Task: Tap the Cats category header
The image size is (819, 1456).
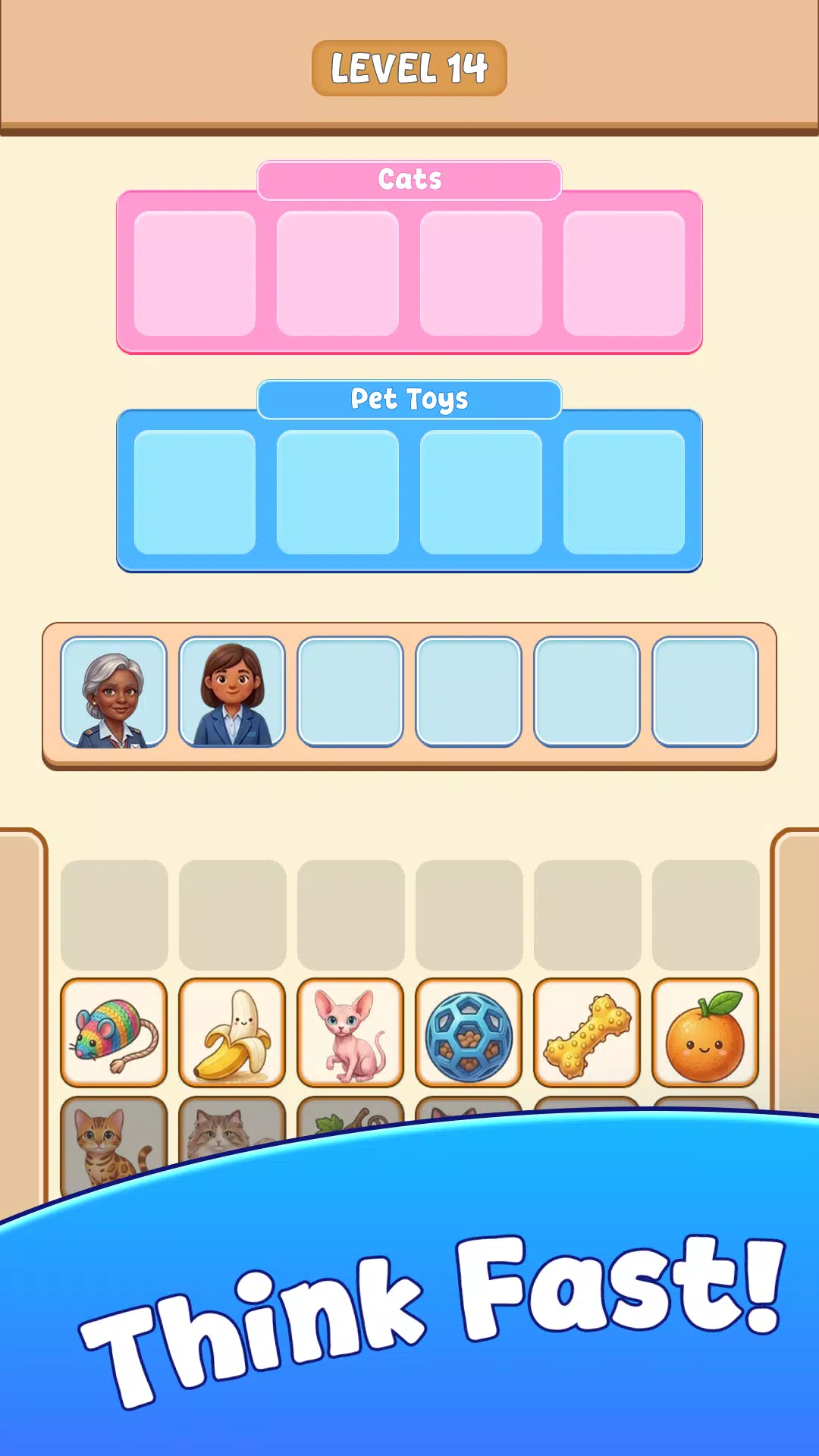Action: [x=409, y=178]
